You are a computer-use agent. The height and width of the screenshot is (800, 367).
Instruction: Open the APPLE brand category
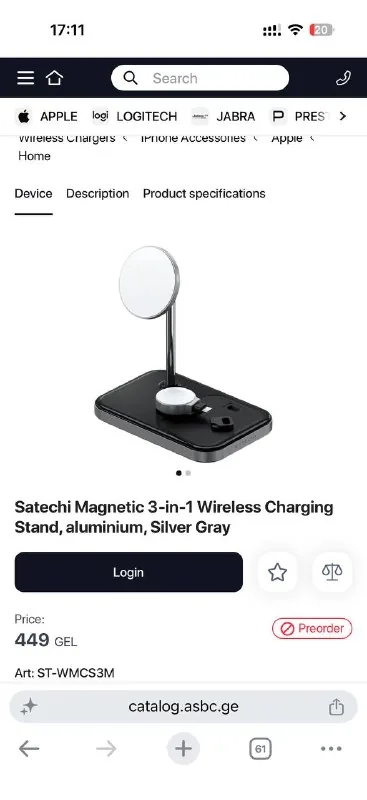coord(47,116)
